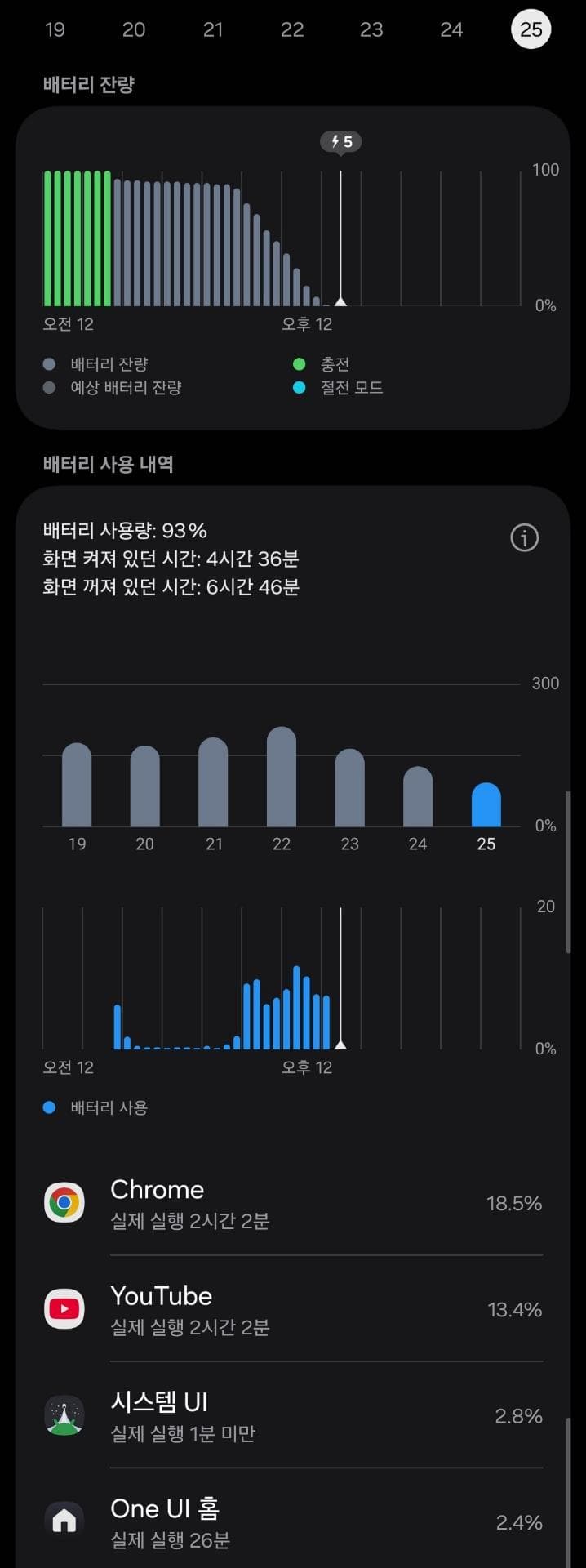
Task: Select date 23 in the top date row
Action: [x=371, y=30]
